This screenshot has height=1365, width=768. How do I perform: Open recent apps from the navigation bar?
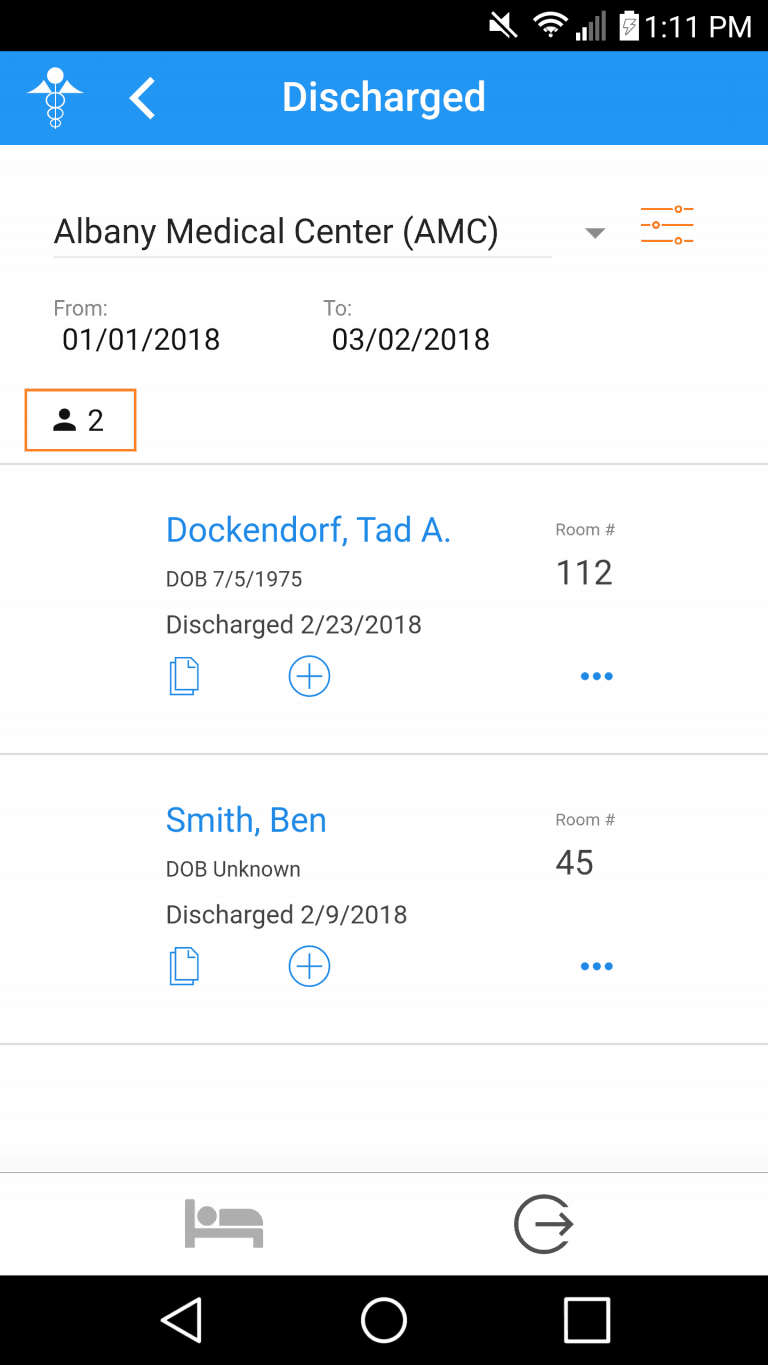pos(587,1320)
